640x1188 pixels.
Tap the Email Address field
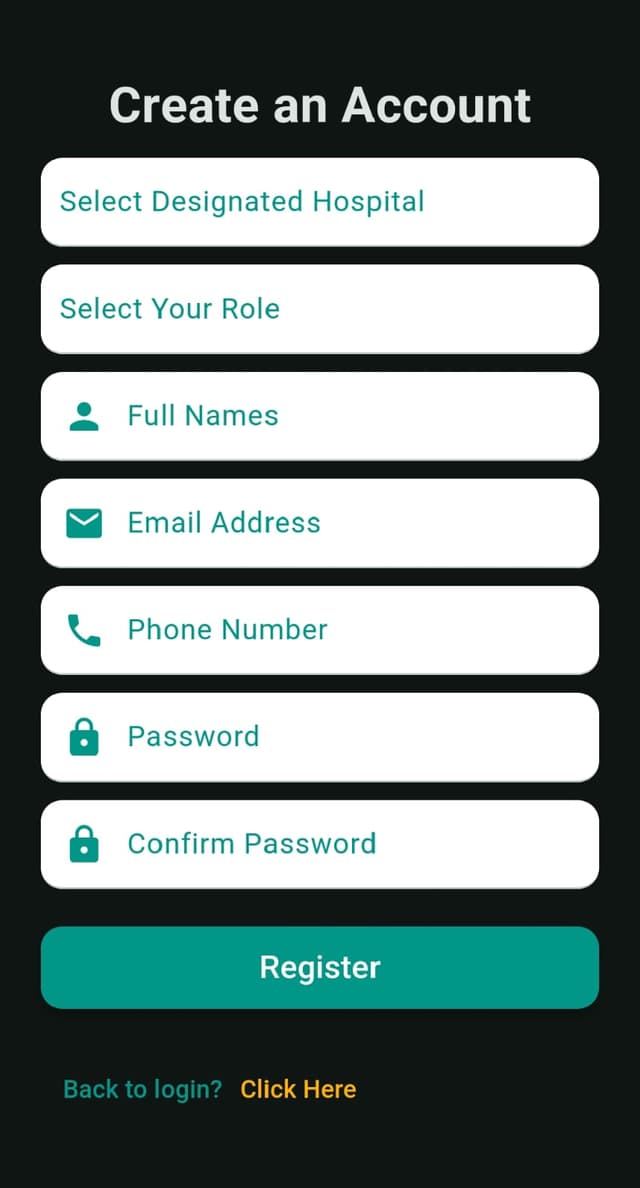point(340,523)
